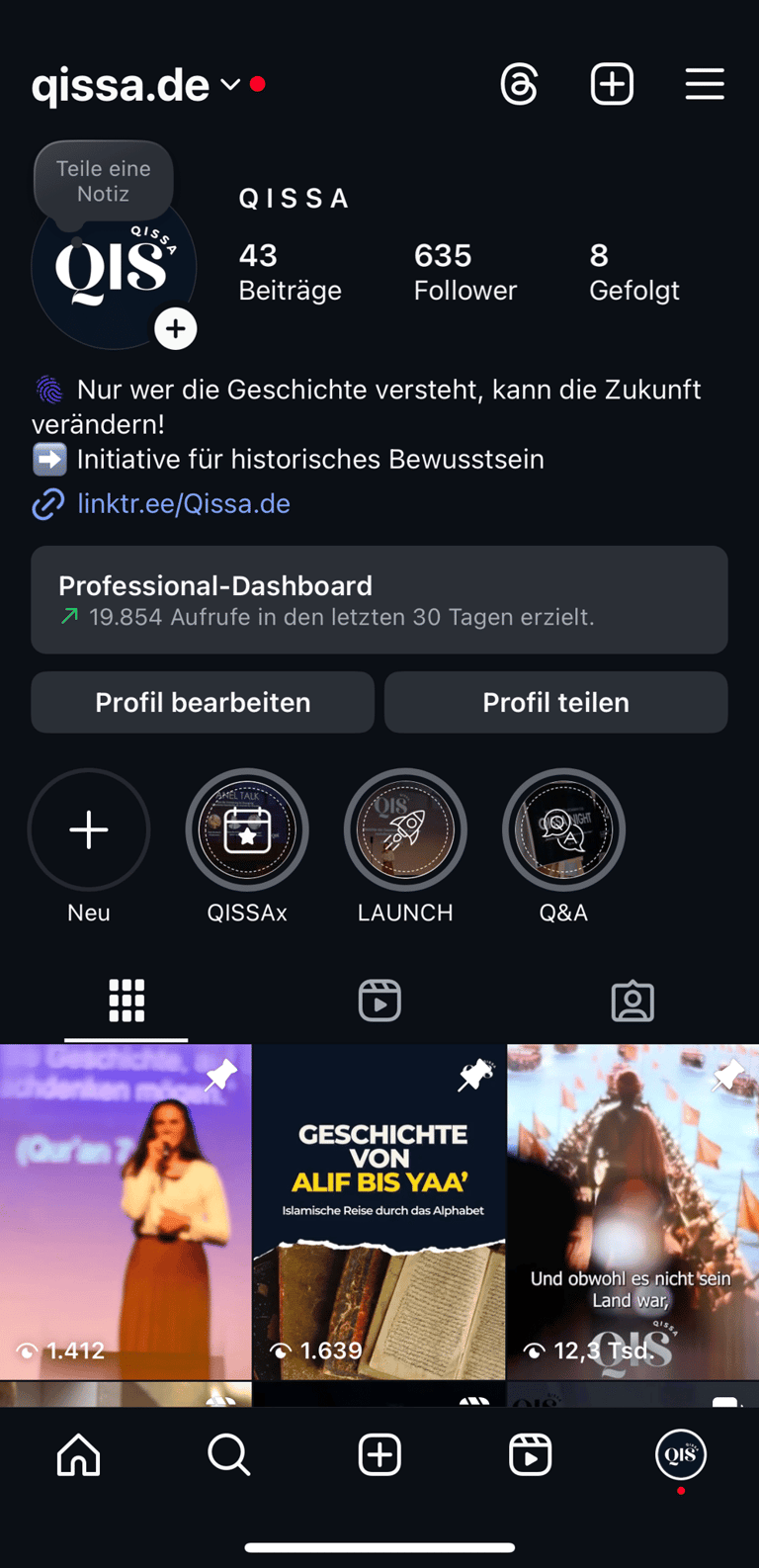Tap 'Profil teilen' button
This screenshot has width=759, height=1568.
(x=555, y=703)
